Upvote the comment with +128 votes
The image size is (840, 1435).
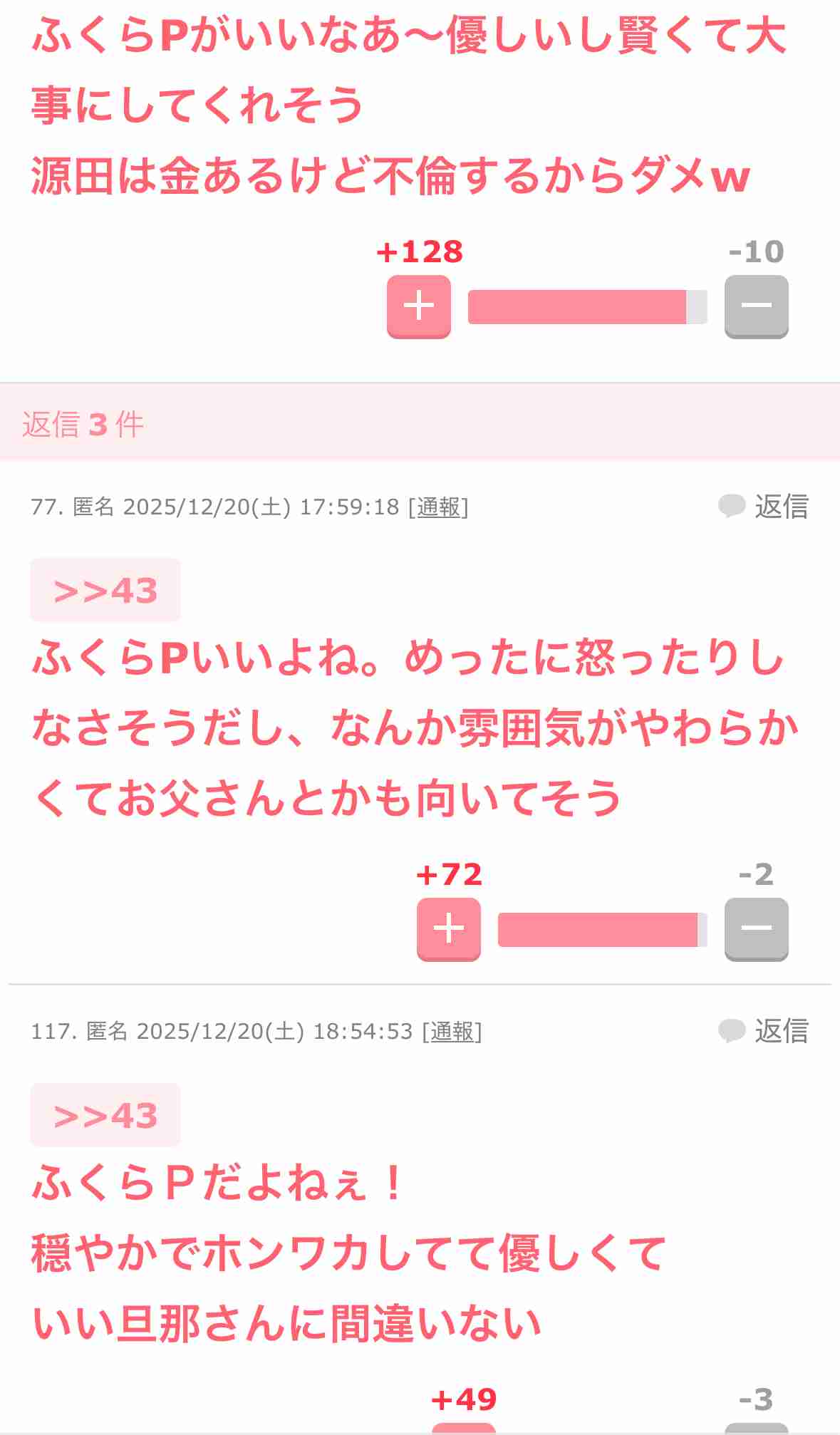tap(418, 306)
